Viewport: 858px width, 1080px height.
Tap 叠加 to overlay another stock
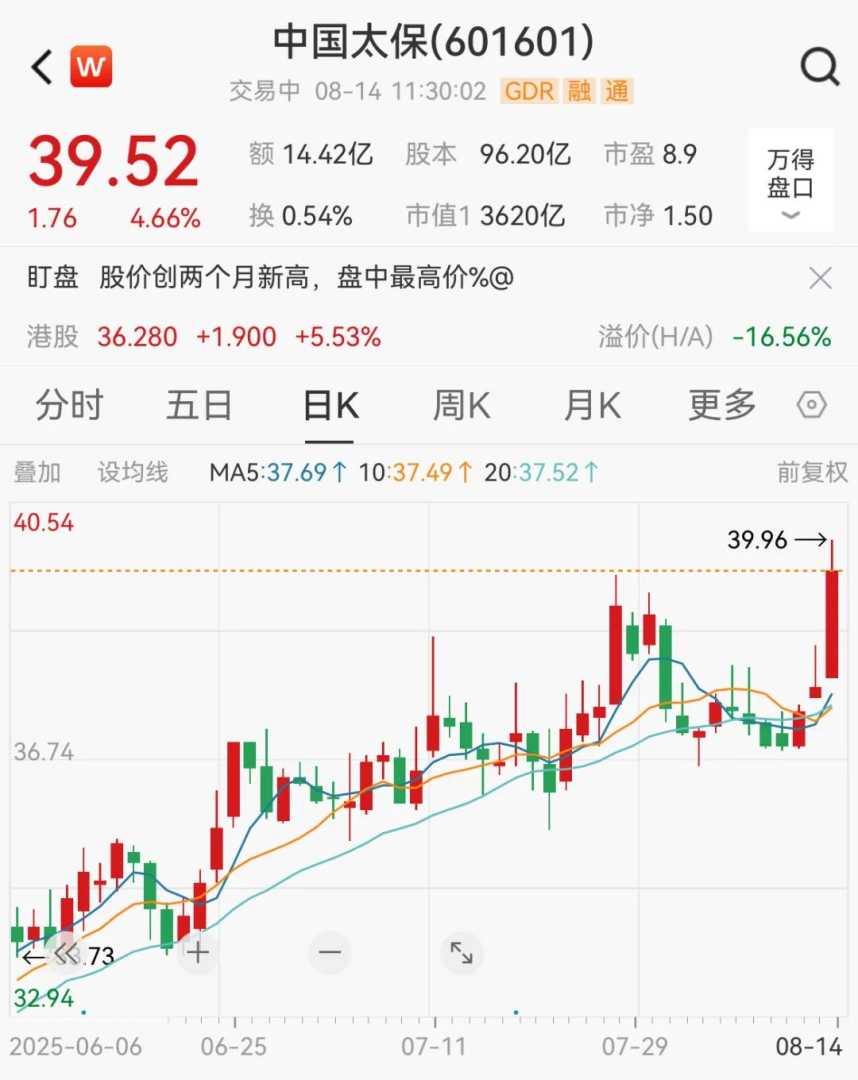37,472
